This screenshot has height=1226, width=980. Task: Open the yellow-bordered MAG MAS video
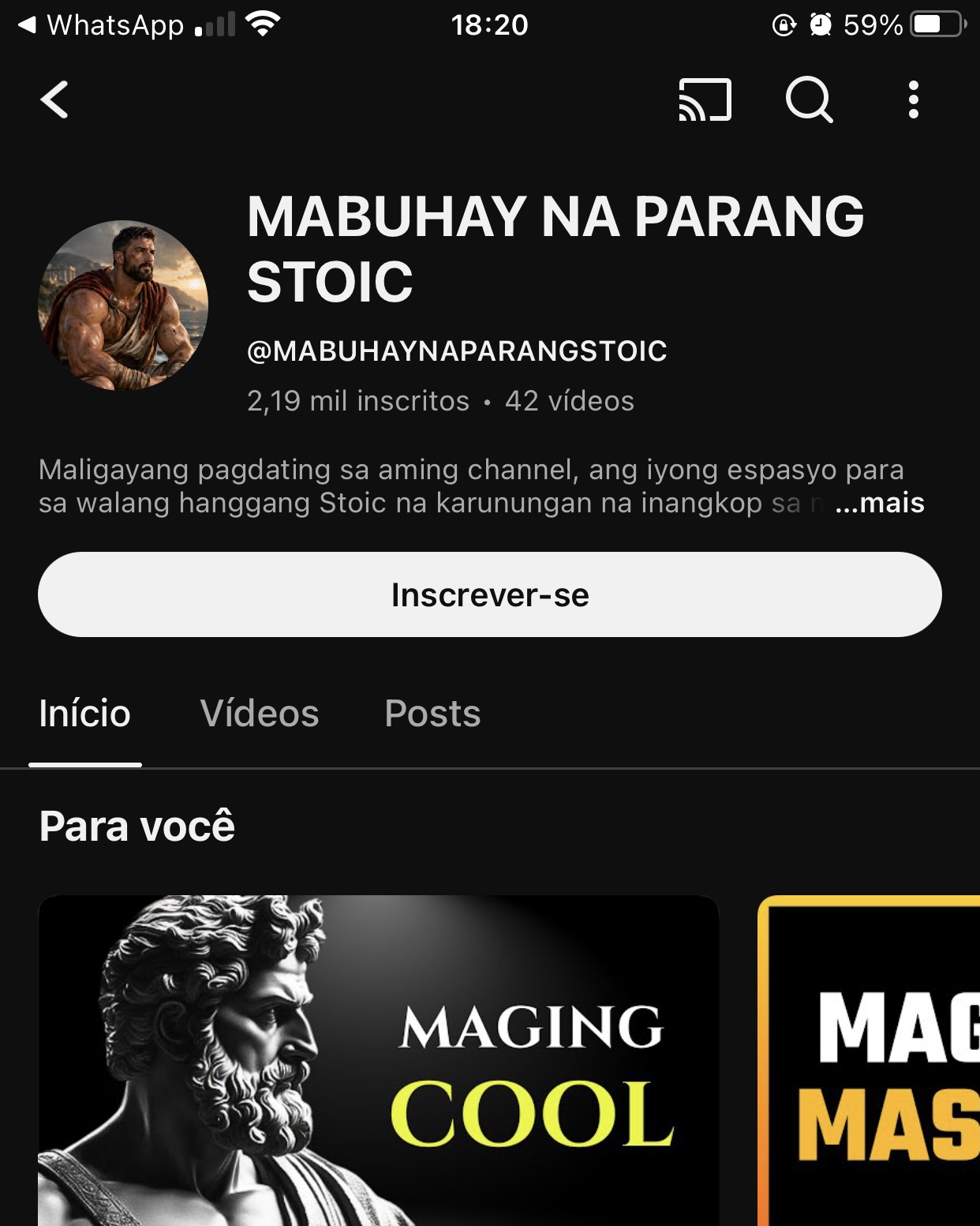pyautogui.click(x=869, y=1060)
